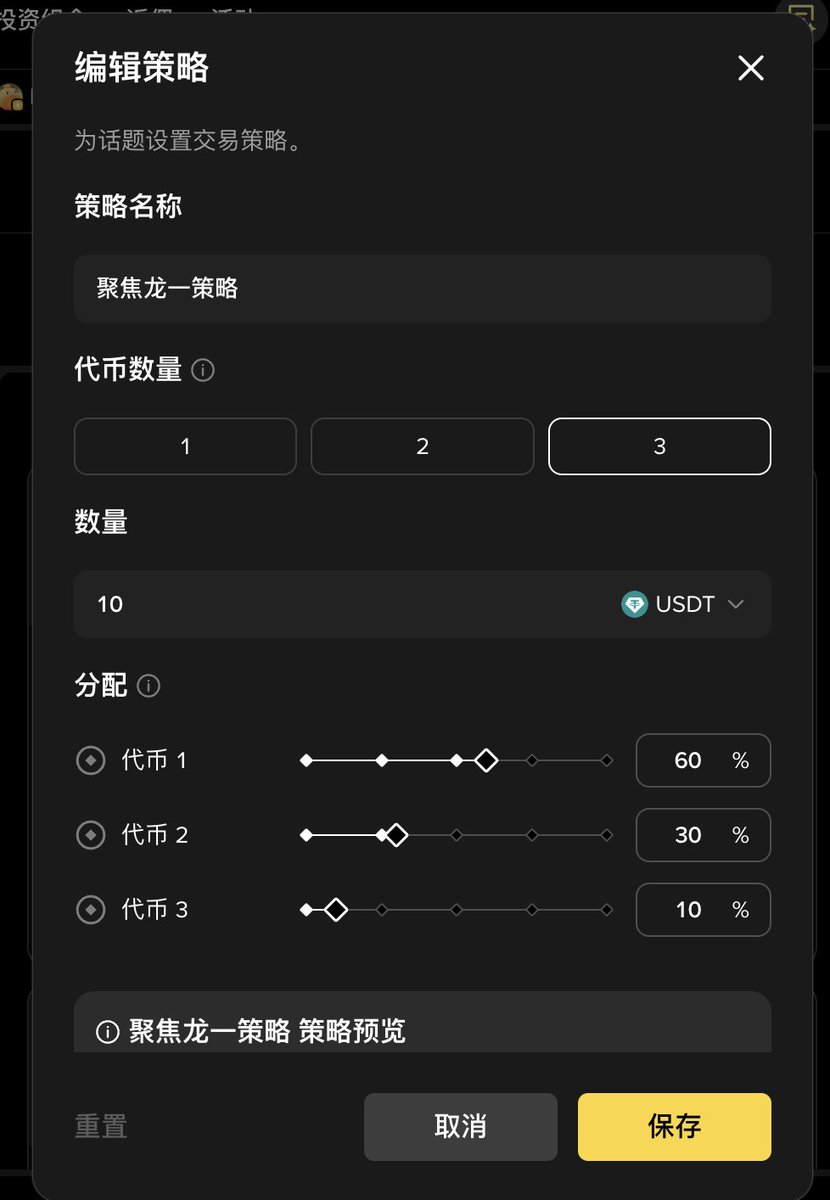
Task: Edit the 60% field for 代币 1
Action: 690,761
